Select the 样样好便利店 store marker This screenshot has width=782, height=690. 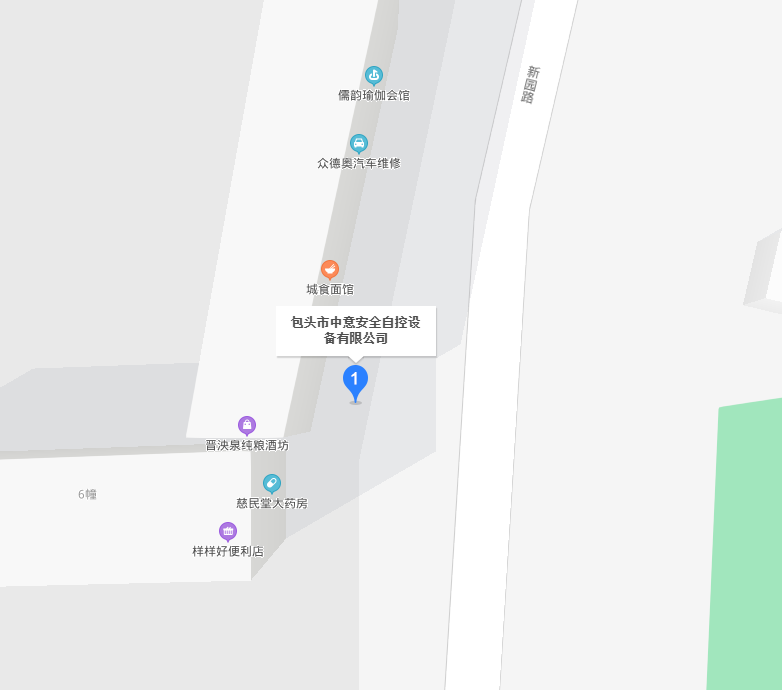228,531
